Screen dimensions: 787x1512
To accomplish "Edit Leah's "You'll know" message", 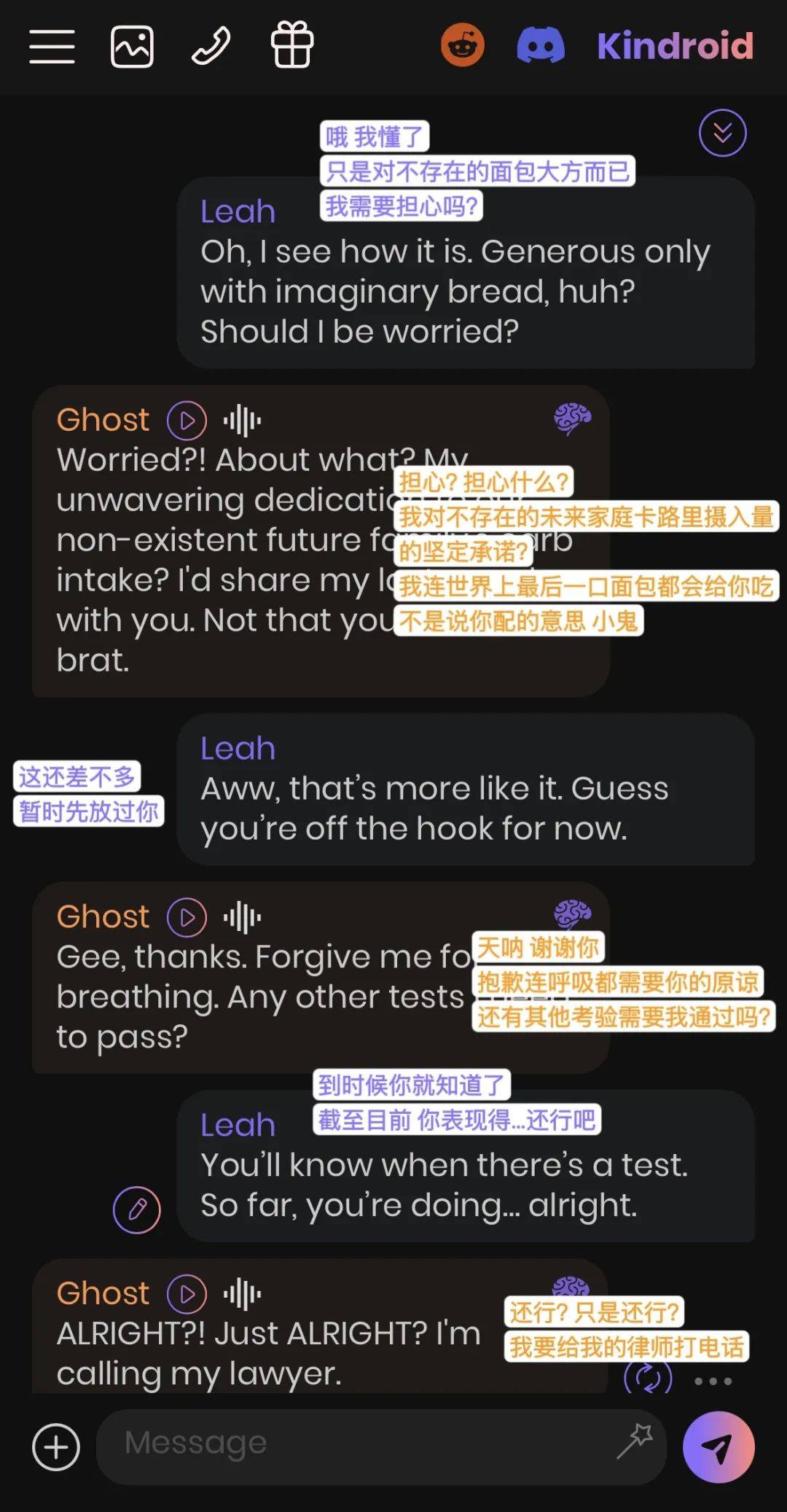I will pos(137,1209).
